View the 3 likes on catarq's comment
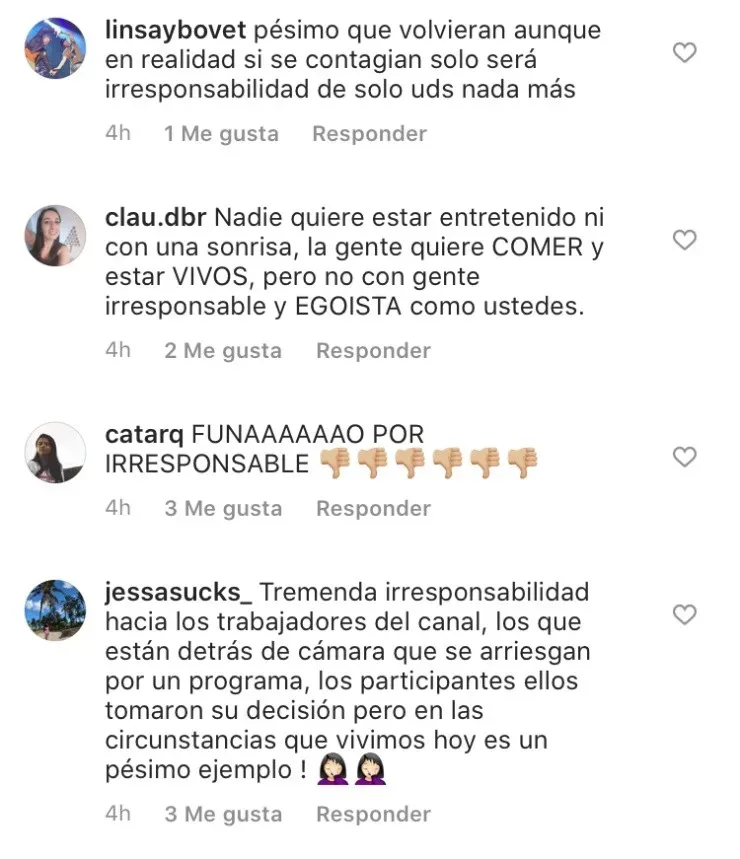Viewport: 740px width, 859px height. [223, 509]
